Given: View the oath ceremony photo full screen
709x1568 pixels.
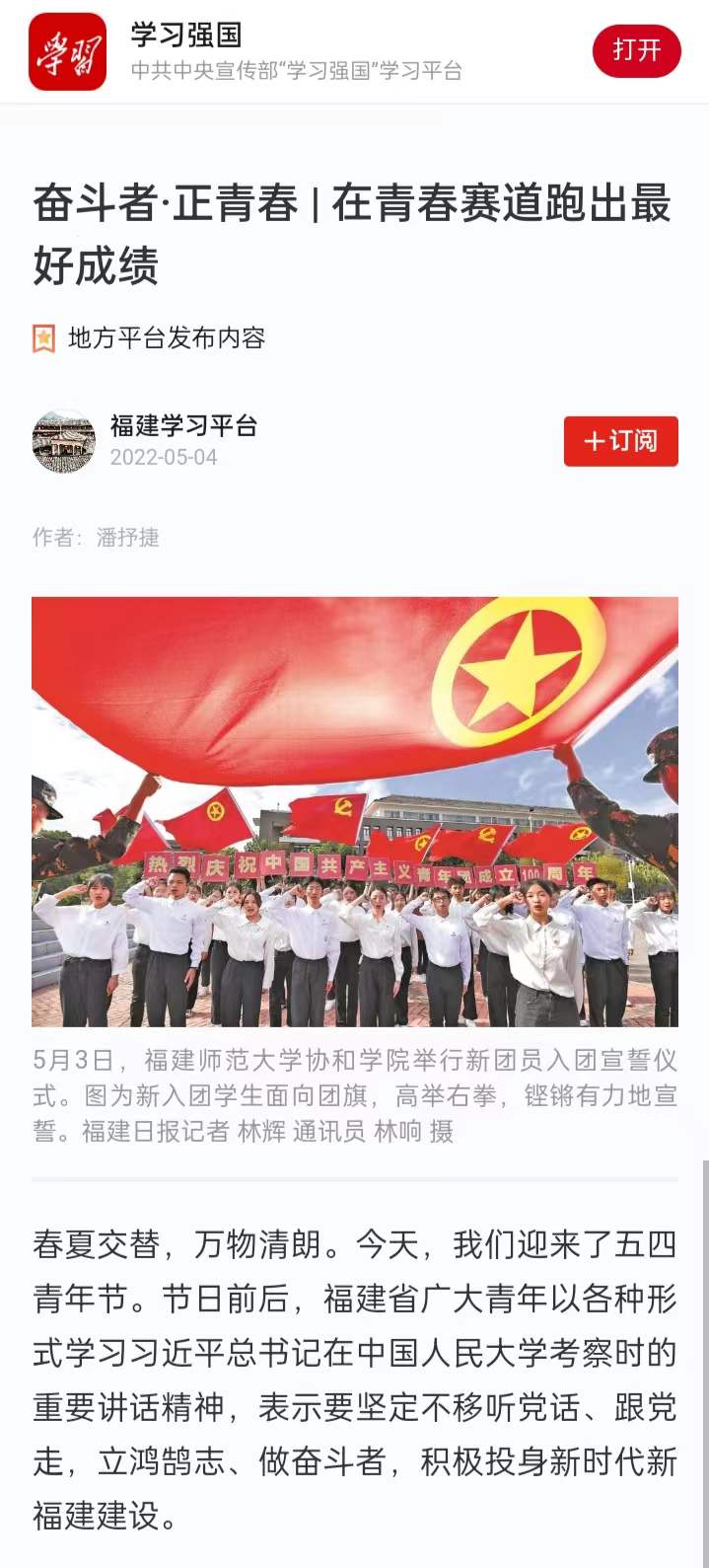Looking at the screenshot, I should (355, 811).
